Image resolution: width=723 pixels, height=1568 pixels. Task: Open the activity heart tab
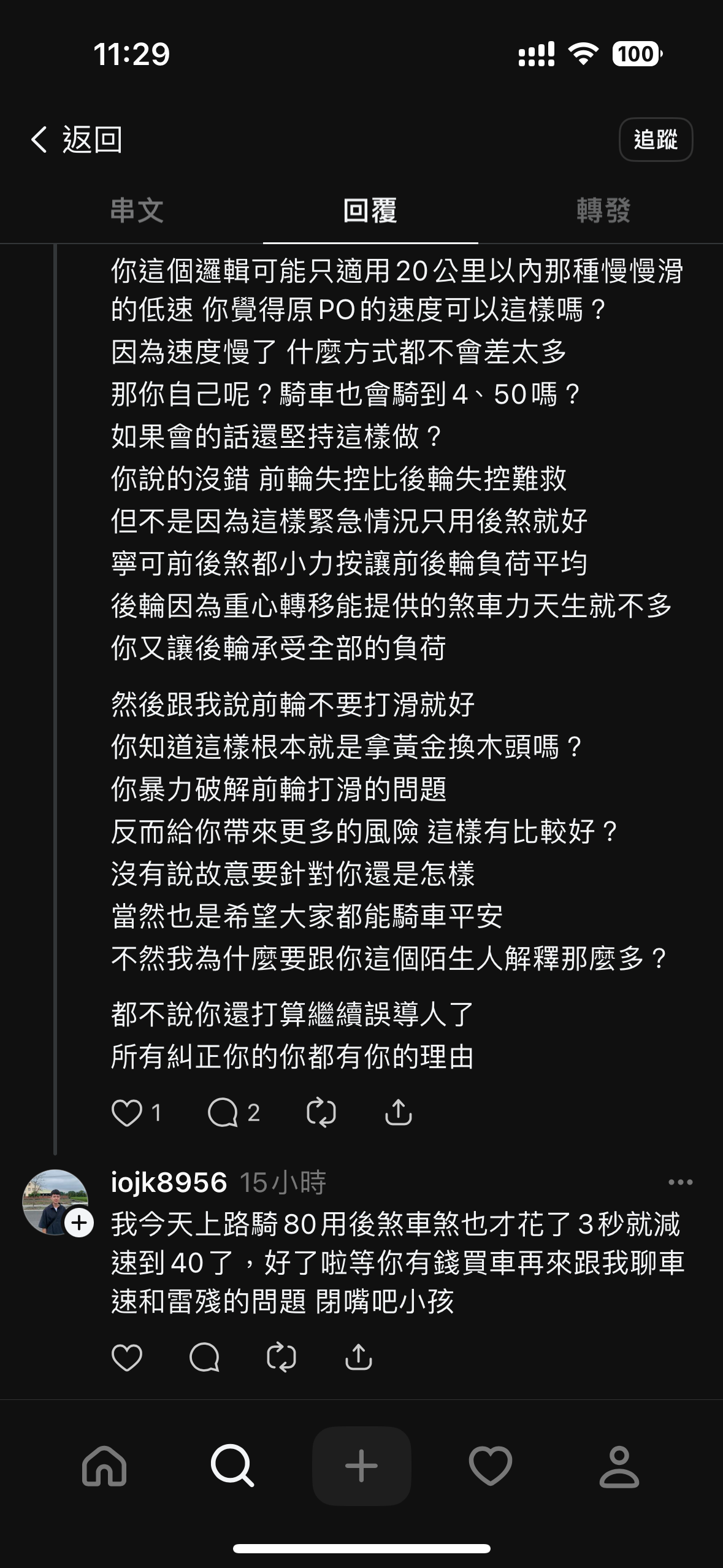tap(491, 1466)
